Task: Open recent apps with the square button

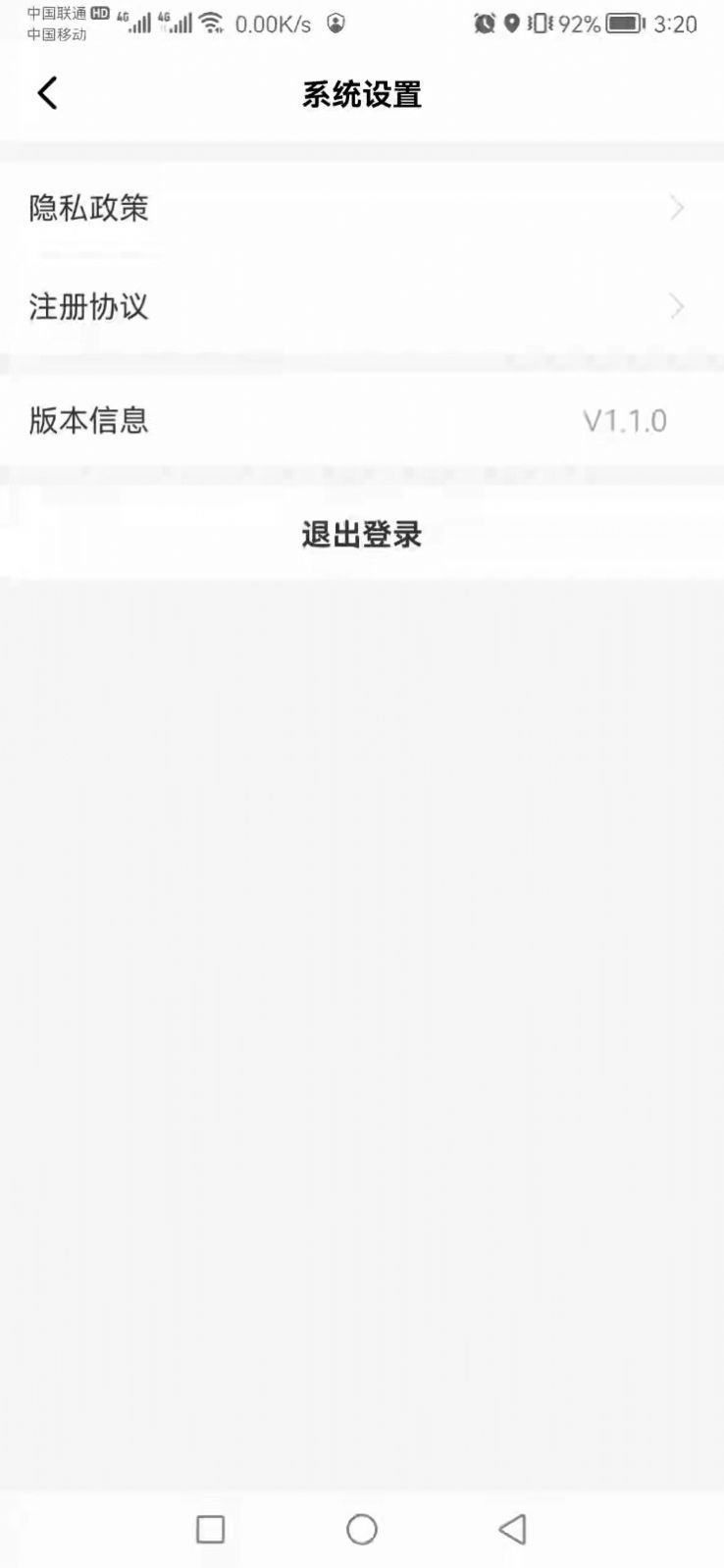Action: coord(211,1529)
